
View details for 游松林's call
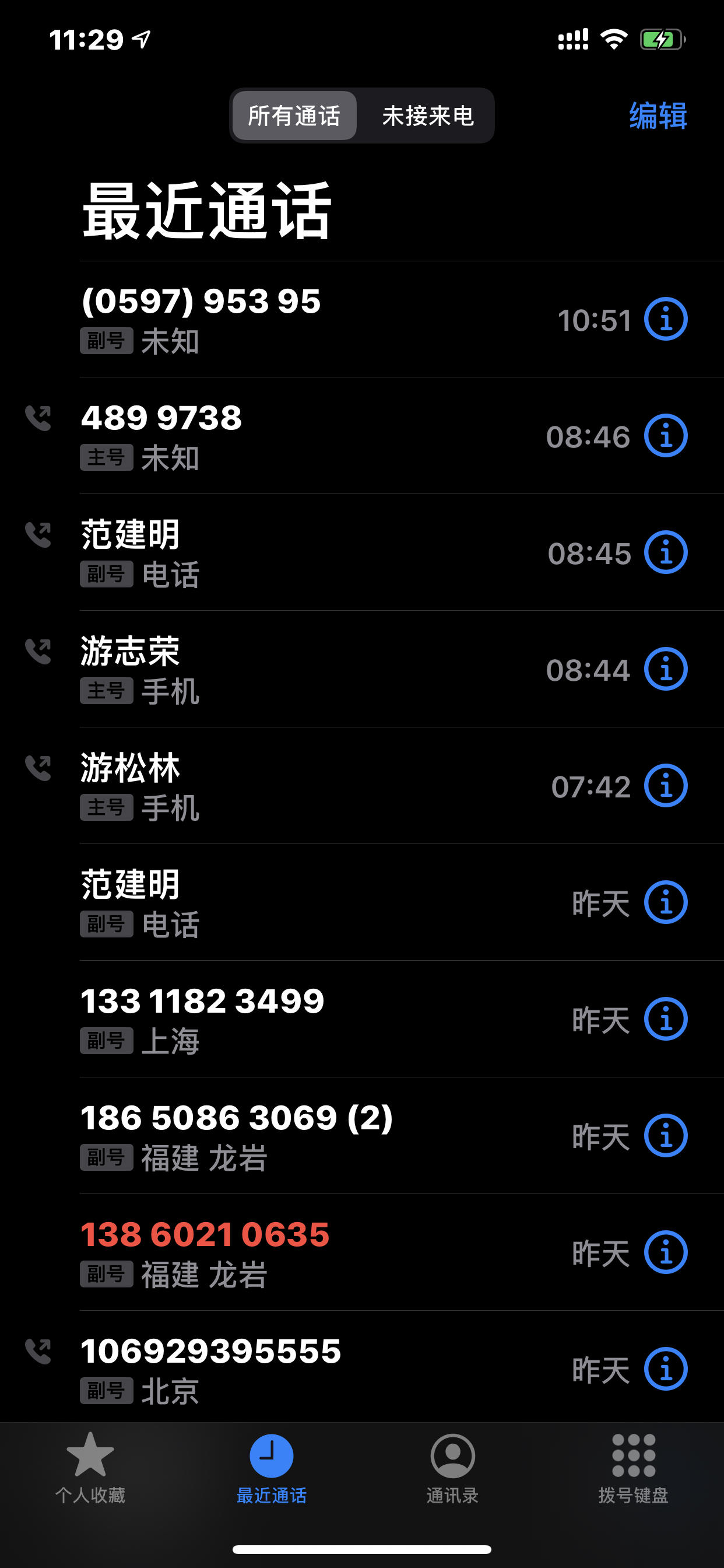[x=666, y=786]
